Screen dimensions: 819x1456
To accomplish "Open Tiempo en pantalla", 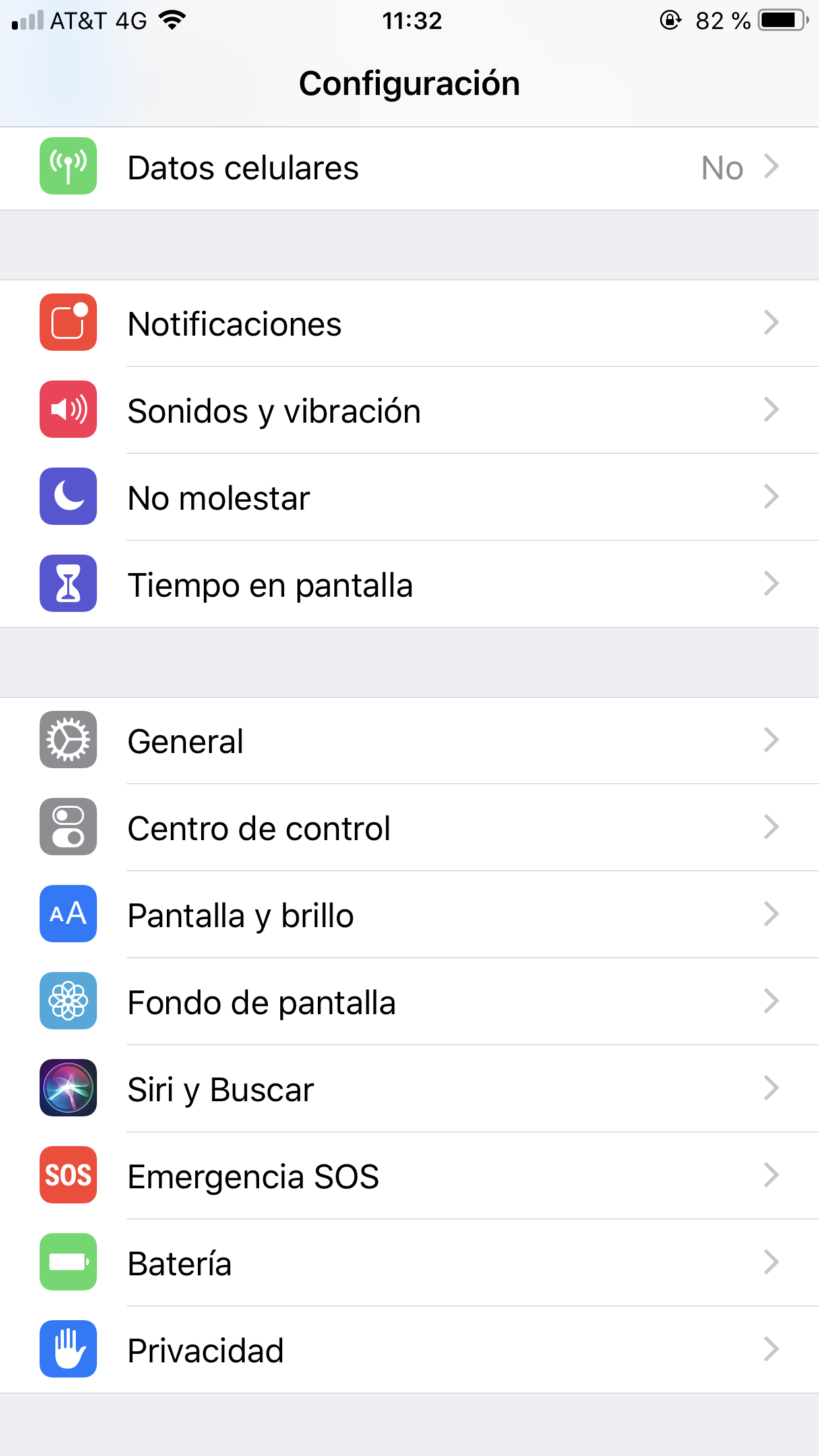I will pos(409,584).
